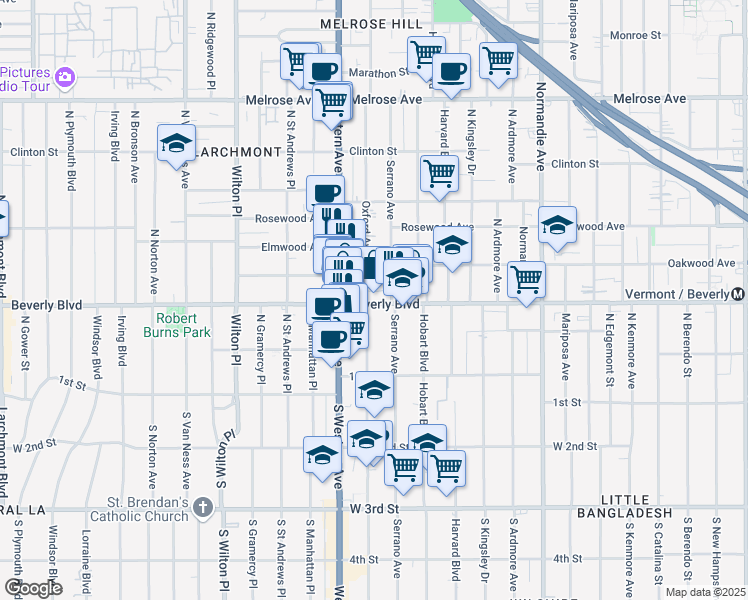Open the Google logo link

click(x=33, y=587)
